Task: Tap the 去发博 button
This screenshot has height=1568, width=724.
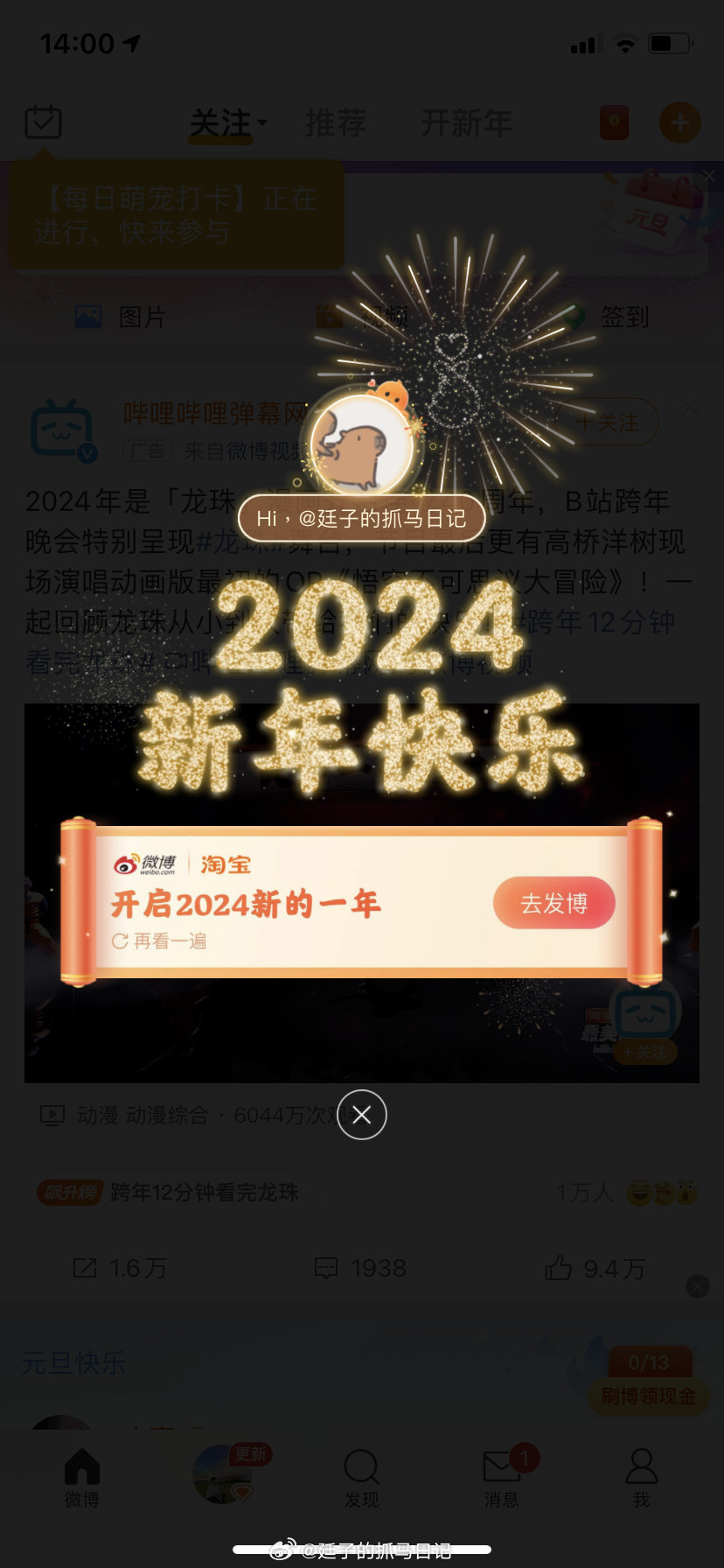Action: [x=554, y=903]
